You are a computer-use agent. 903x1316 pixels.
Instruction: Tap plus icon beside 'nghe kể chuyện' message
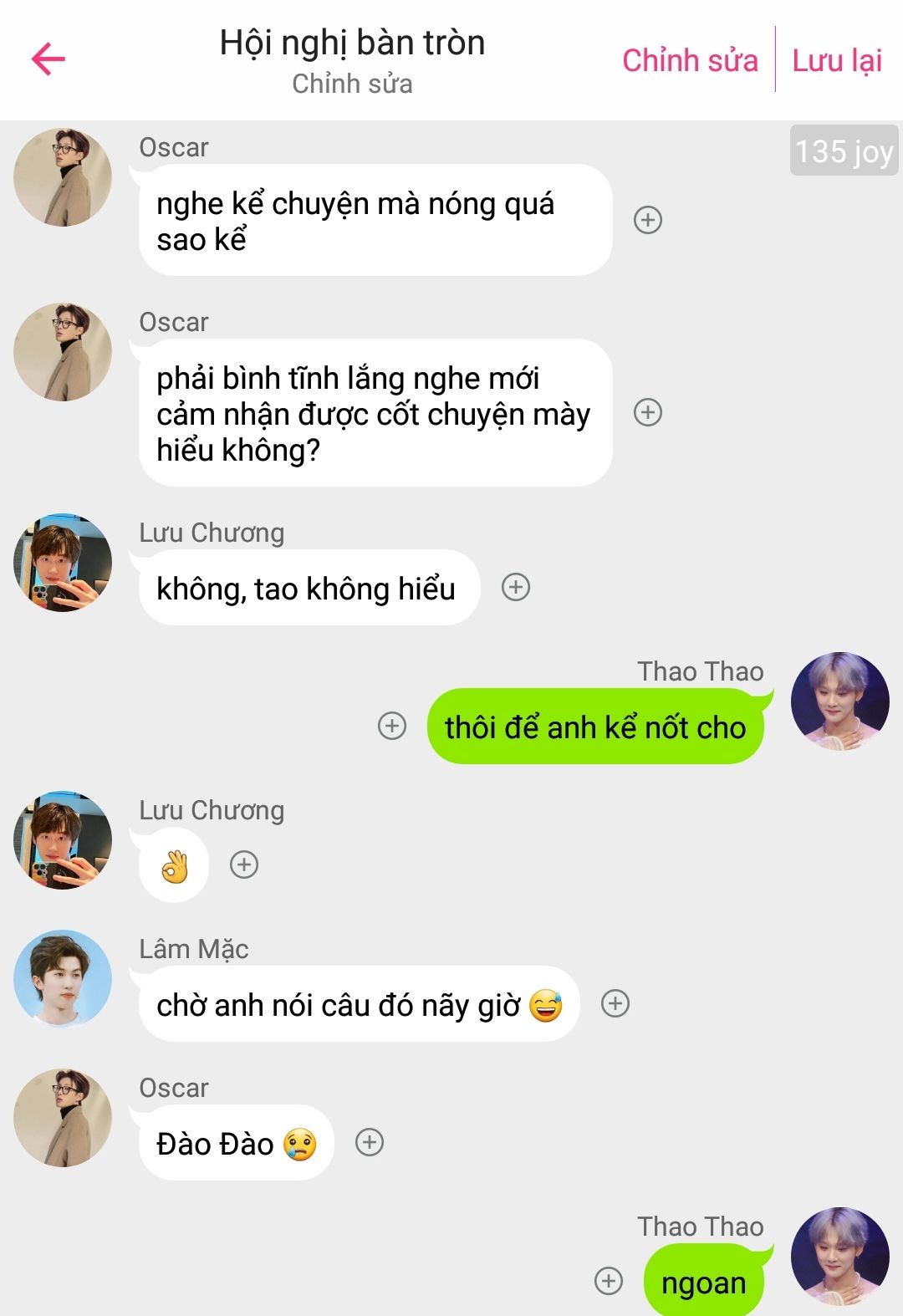coord(648,220)
